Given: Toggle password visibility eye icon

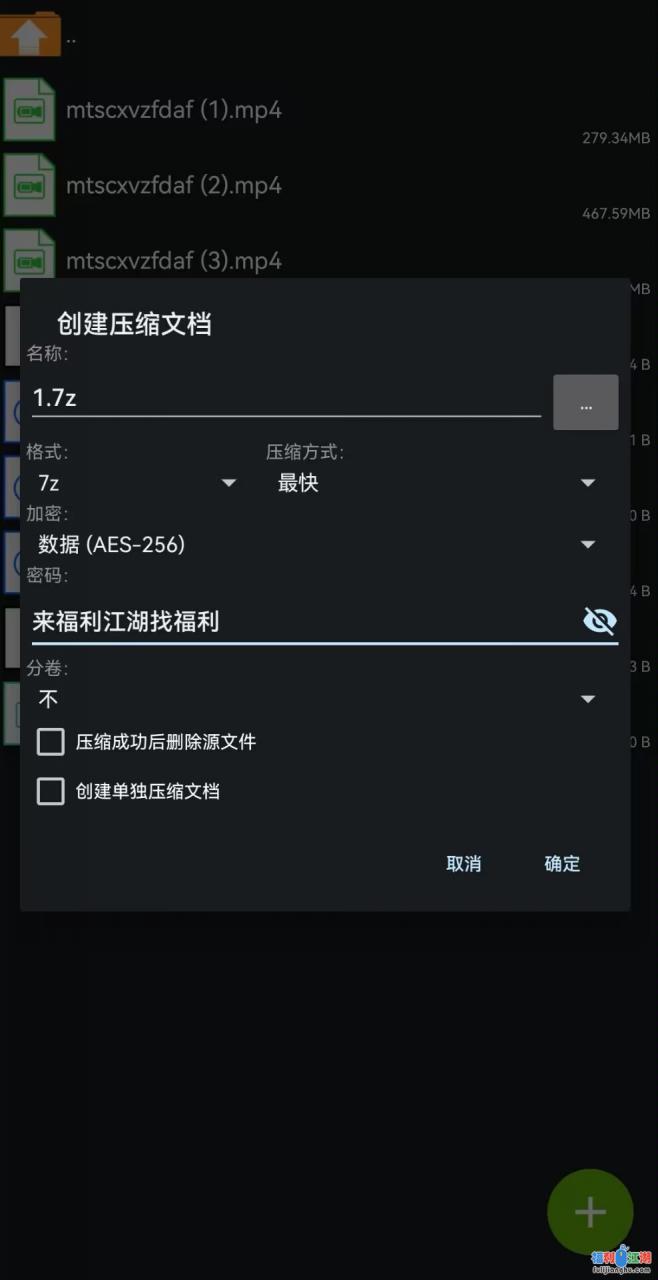Looking at the screenshot, I should [x=599, y=621].
